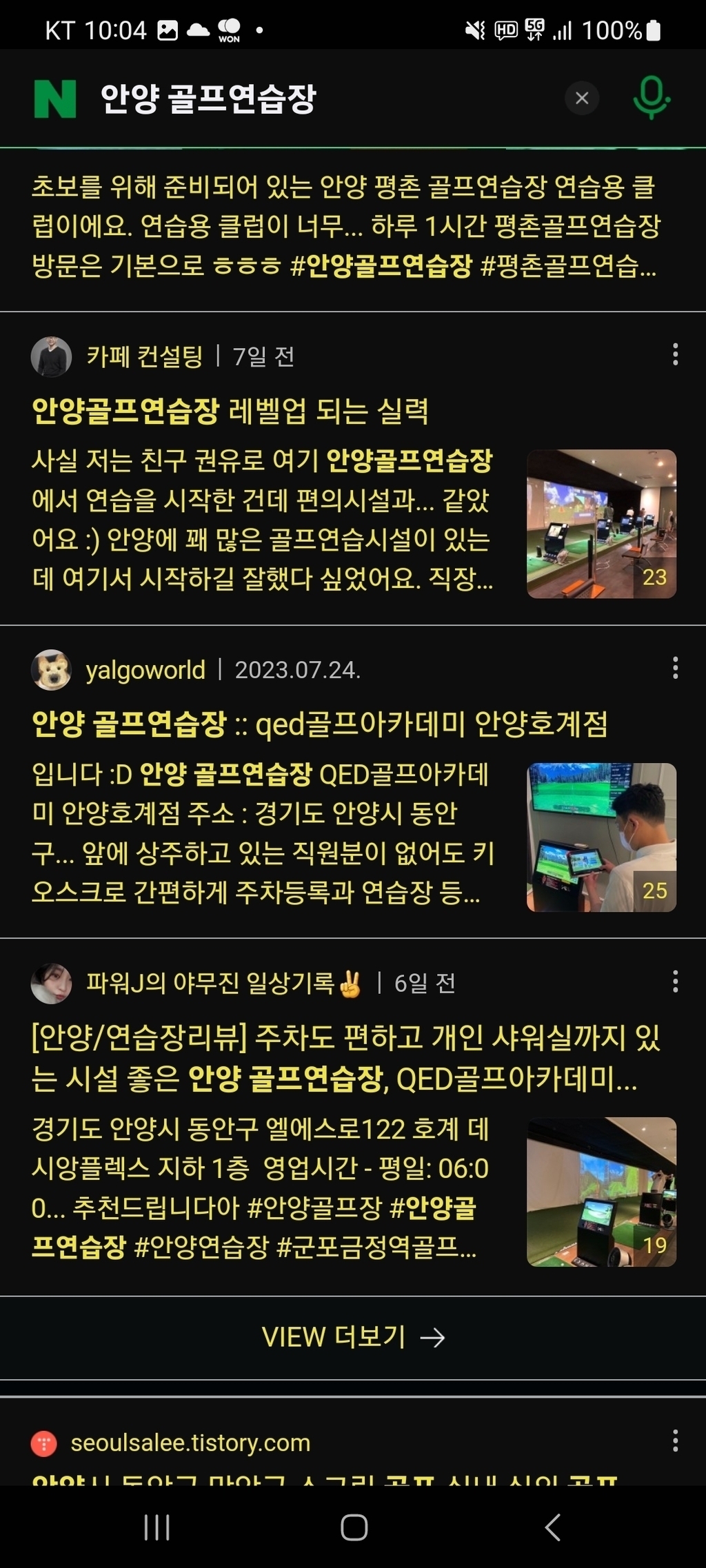Open the 23-photo thumbnail
The height and width of the screenshot is (1568, 706).
coord(601,524)
